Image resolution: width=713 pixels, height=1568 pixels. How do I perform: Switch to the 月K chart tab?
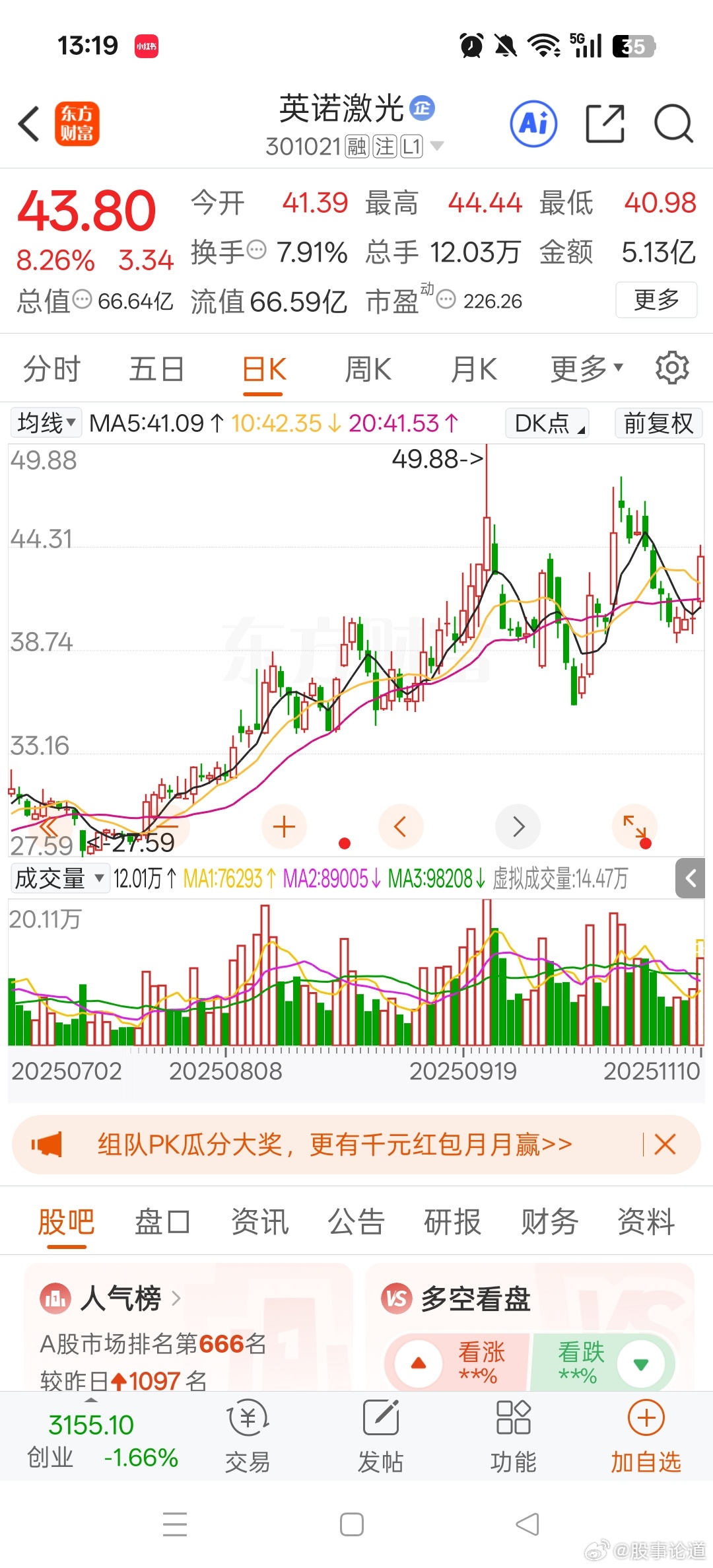click(473, 369)
